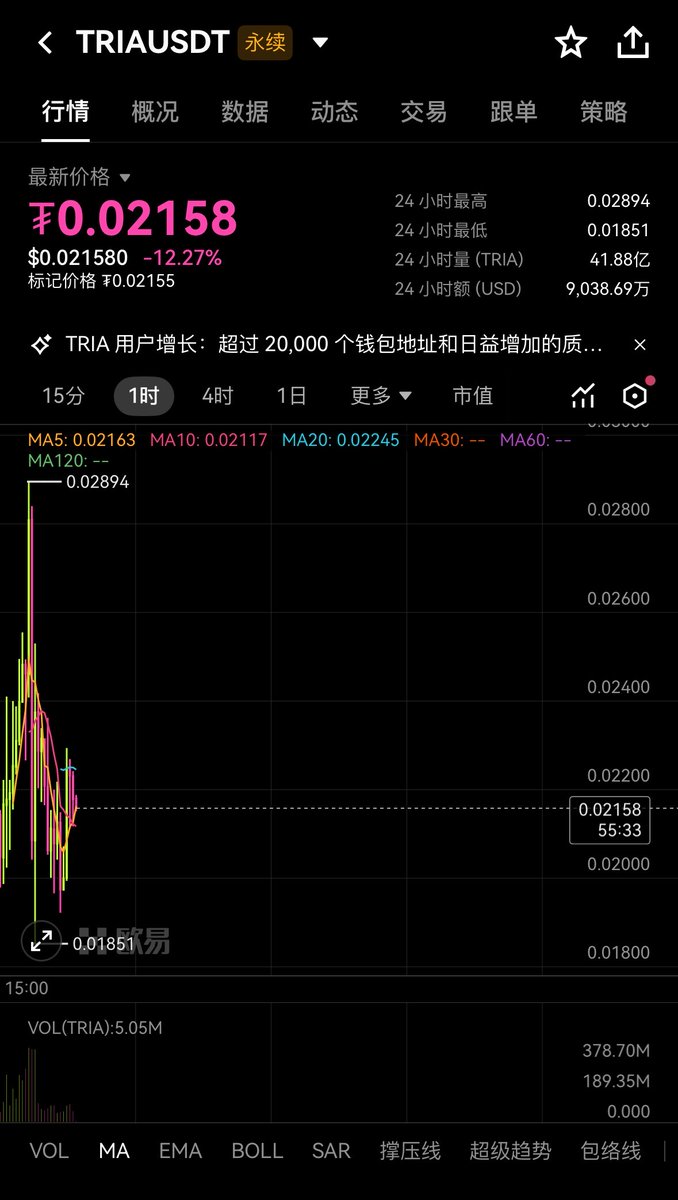
Task: Switch to the 策略 tab
Action: point(603,111)
